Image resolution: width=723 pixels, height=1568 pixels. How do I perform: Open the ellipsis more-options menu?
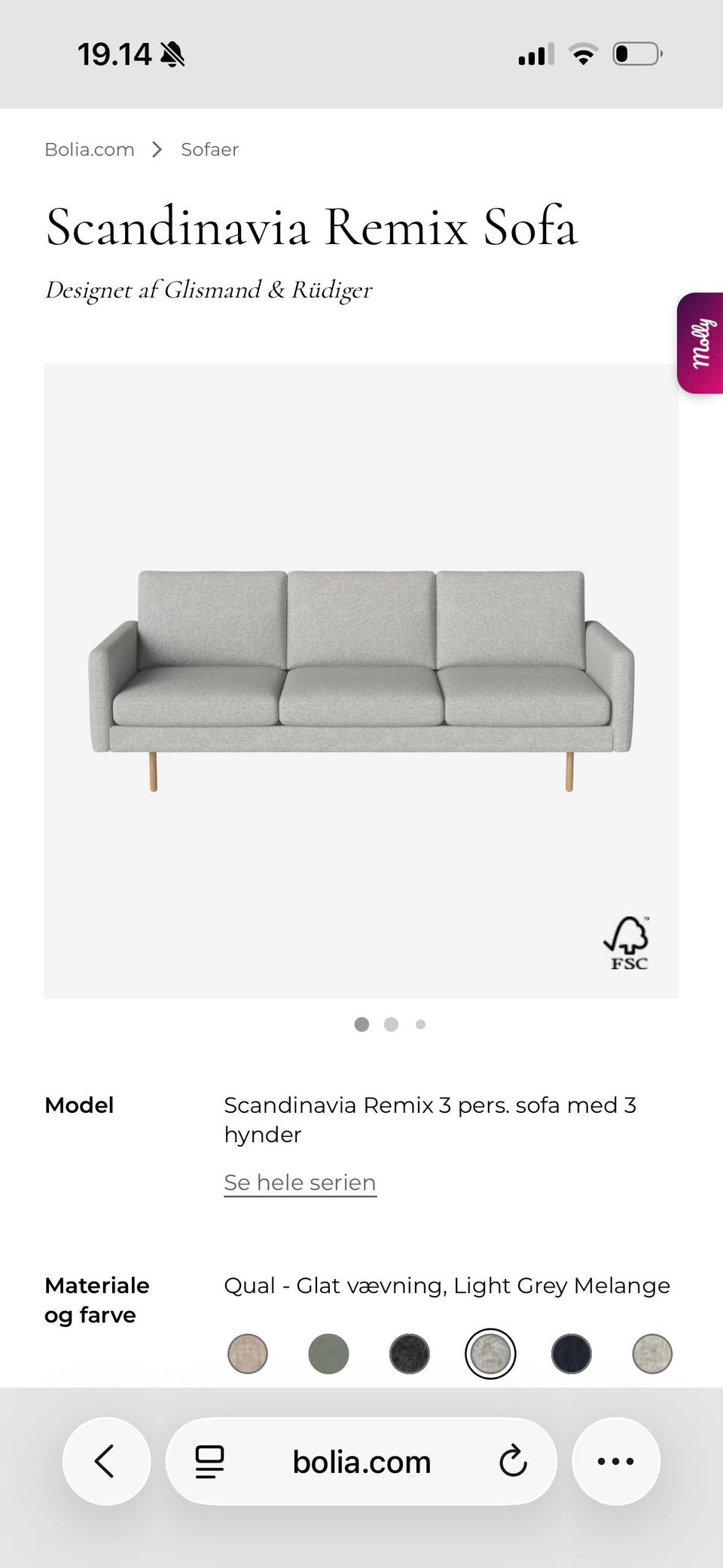[x=615, y=1460]
